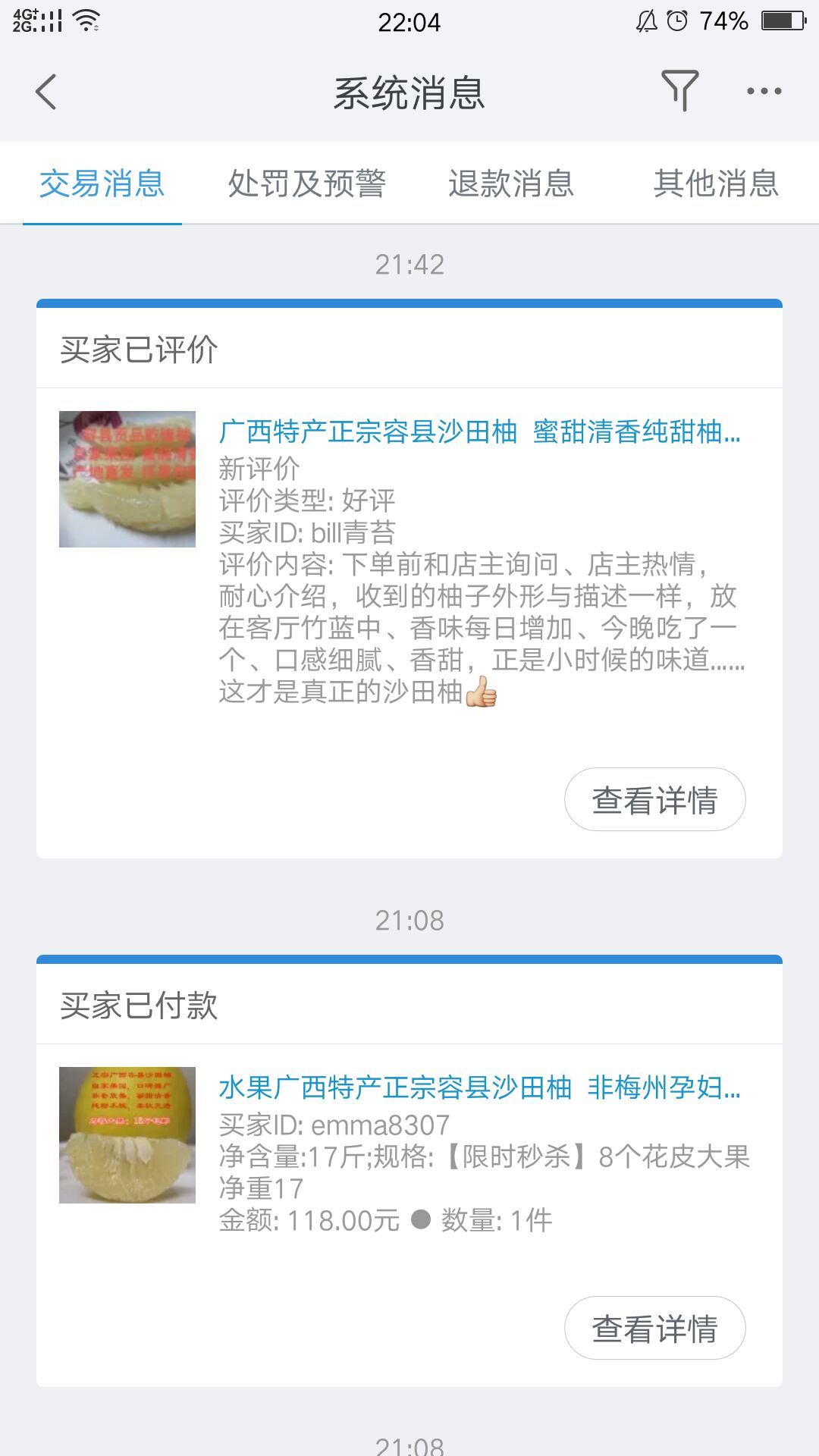This screenshot has height=1456, width=819.
Task: View details of the 买家已付款 order
Action: (654, 1328)
